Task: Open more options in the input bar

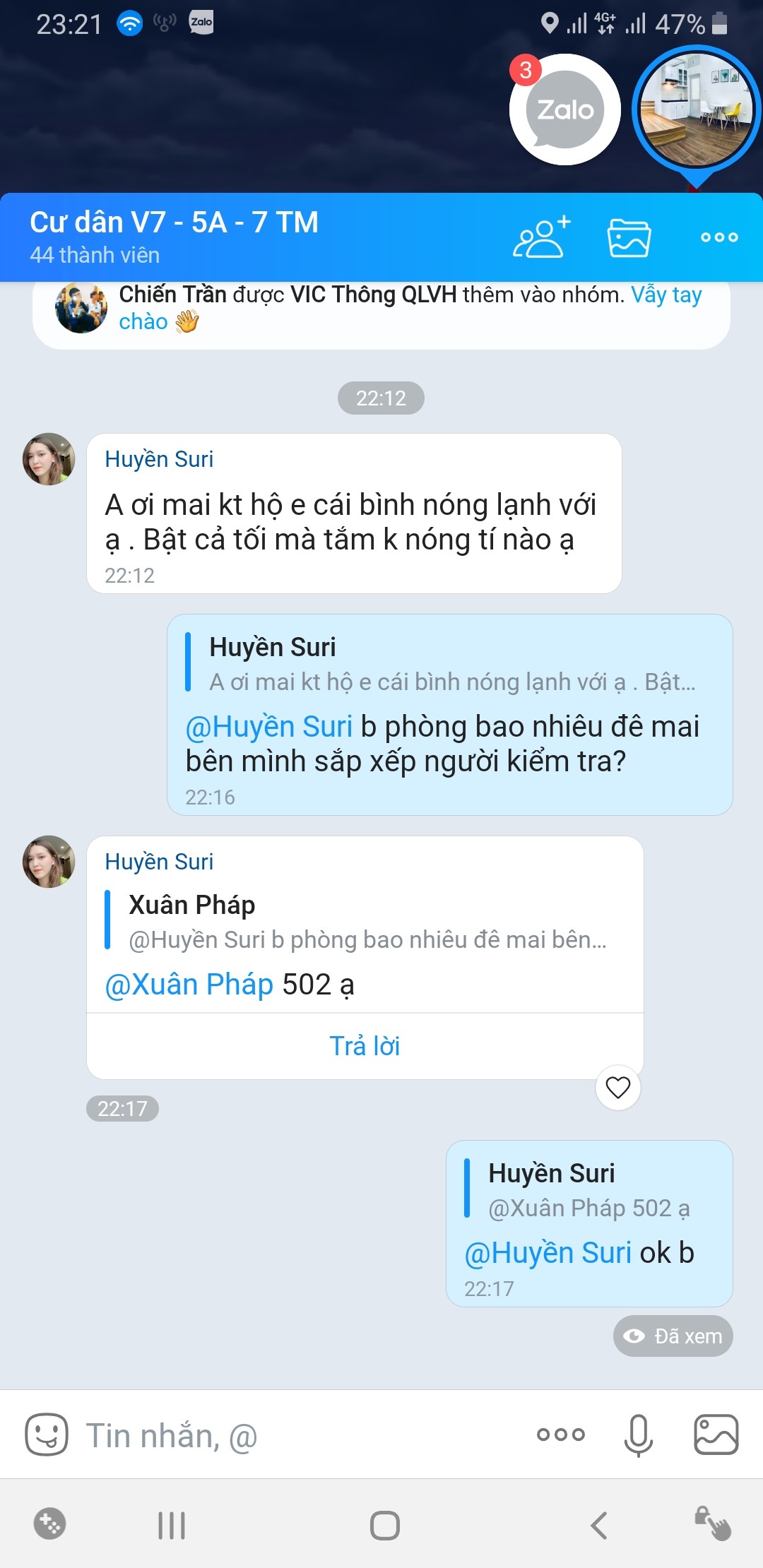Action: tap(560, 1435)
